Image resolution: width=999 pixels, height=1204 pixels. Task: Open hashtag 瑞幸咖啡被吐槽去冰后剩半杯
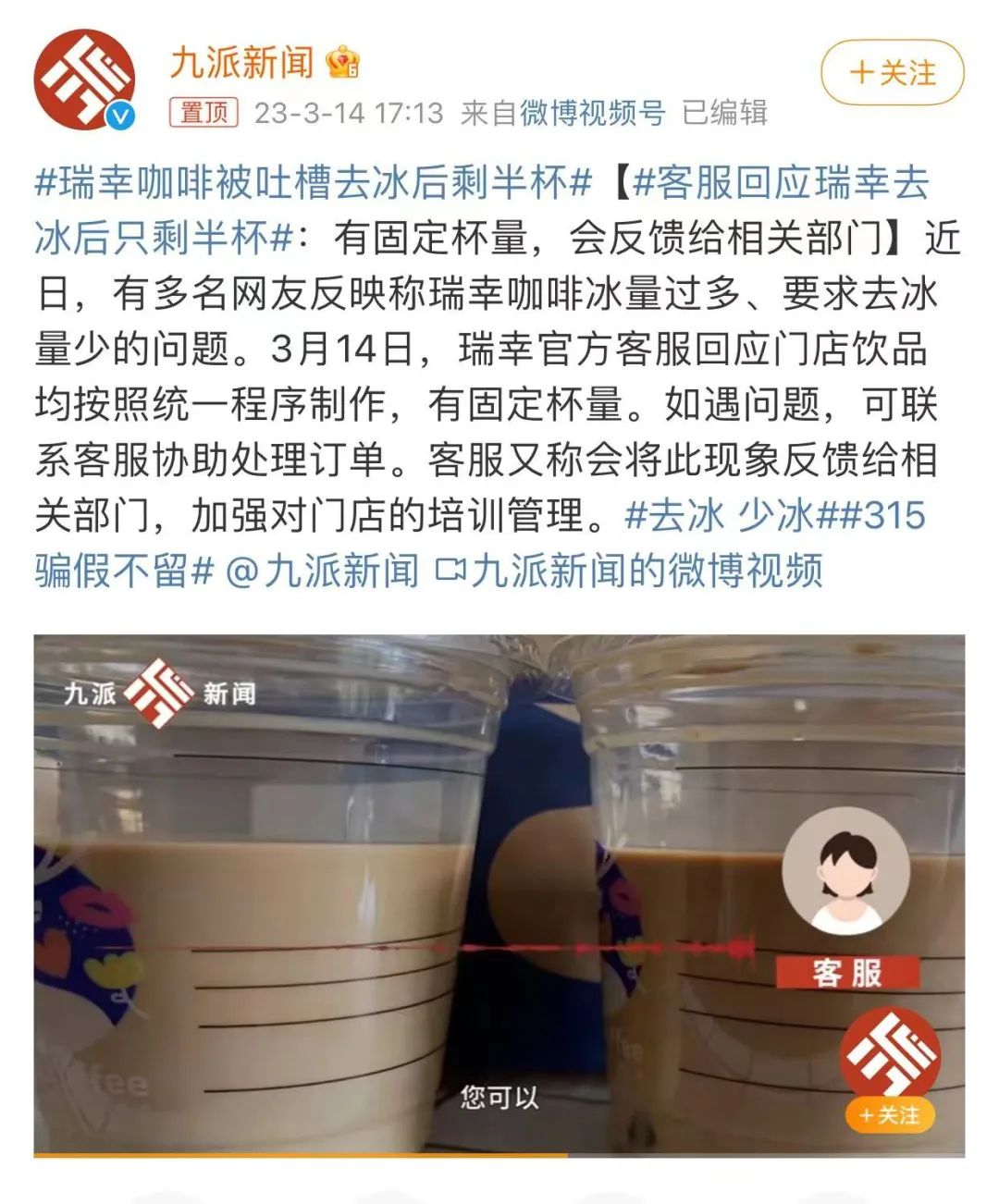pos(313,183)
